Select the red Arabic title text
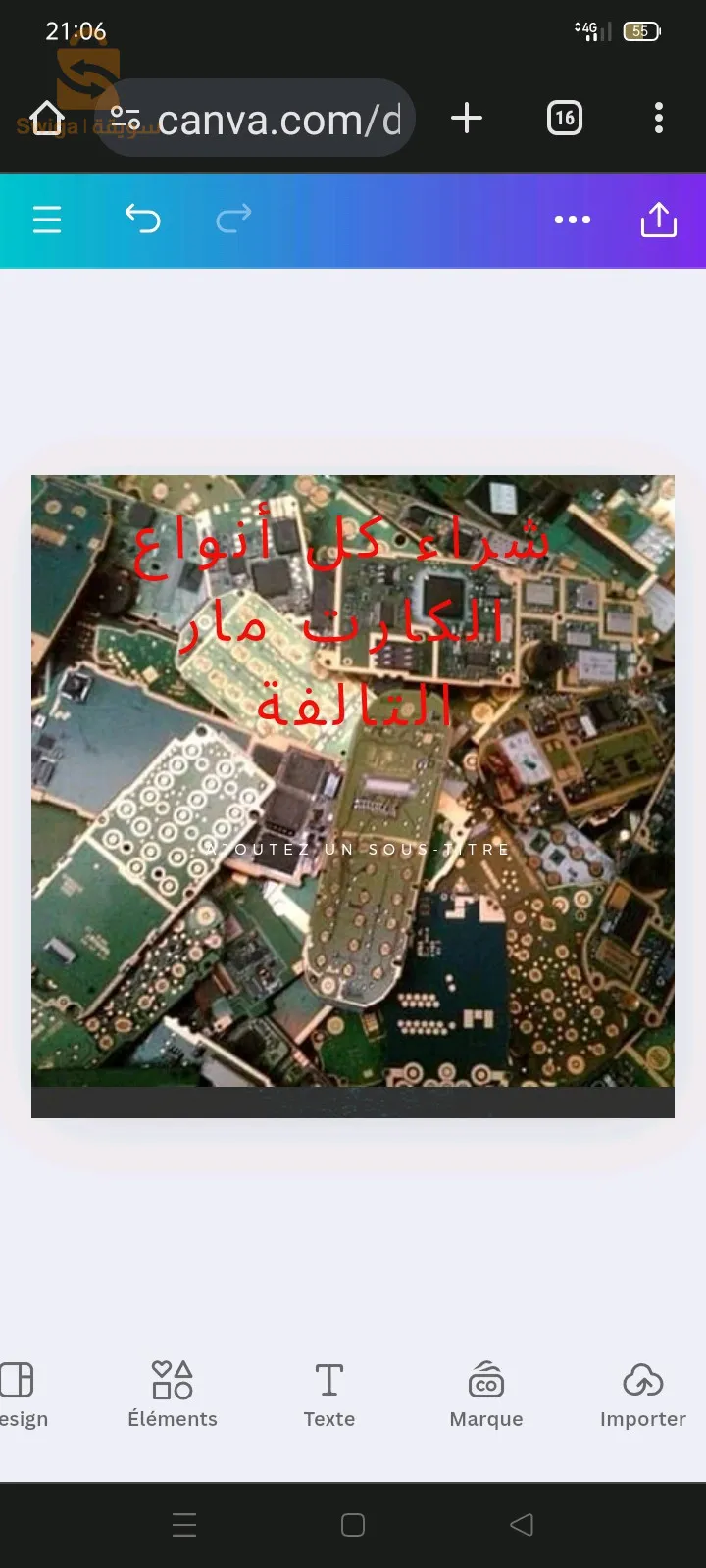 pos(343,622)
